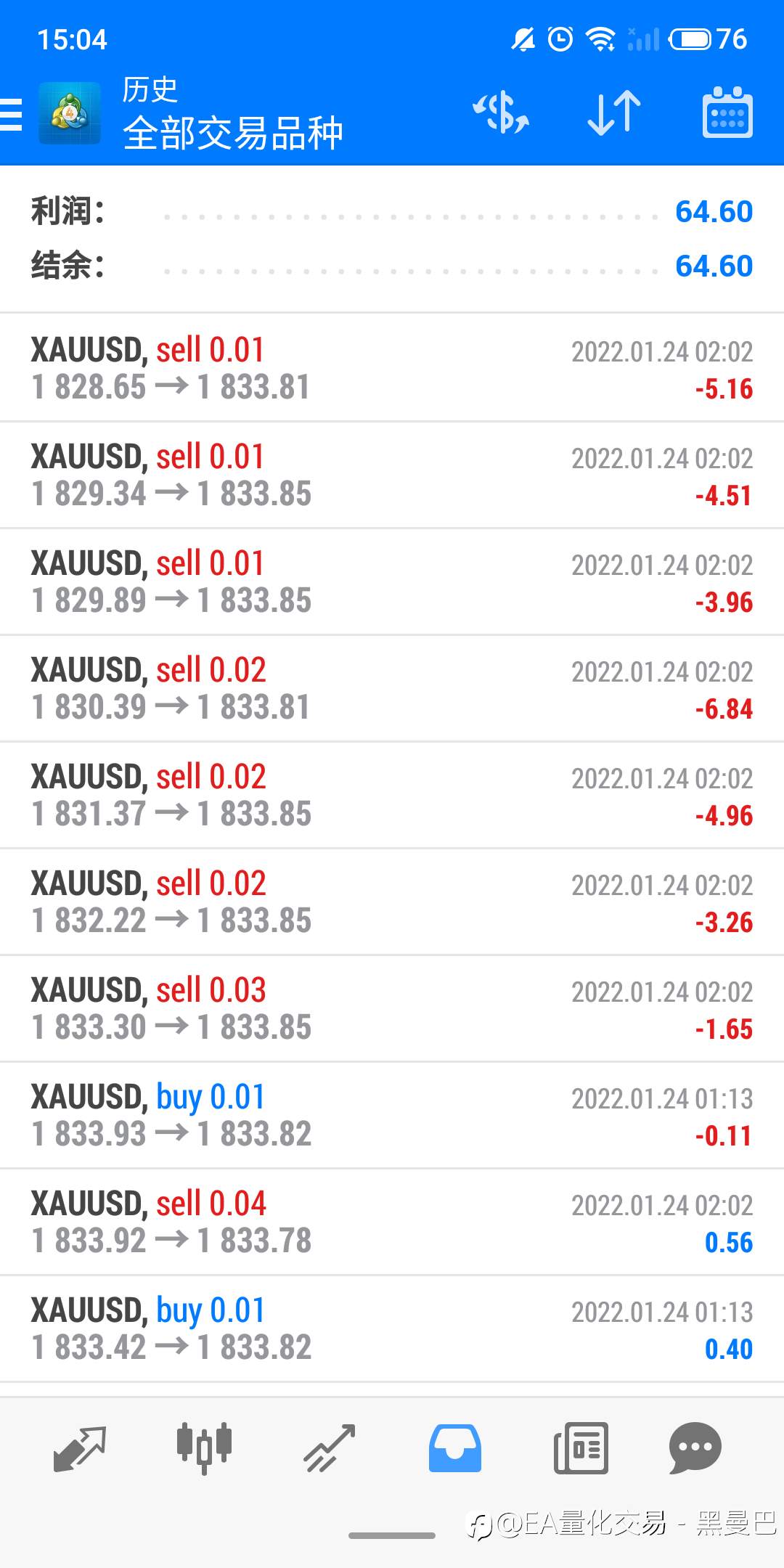Switch to the candlestick chart tab
The height and width of the screenshot is (1568, 784).
(x=204, y=1448)
